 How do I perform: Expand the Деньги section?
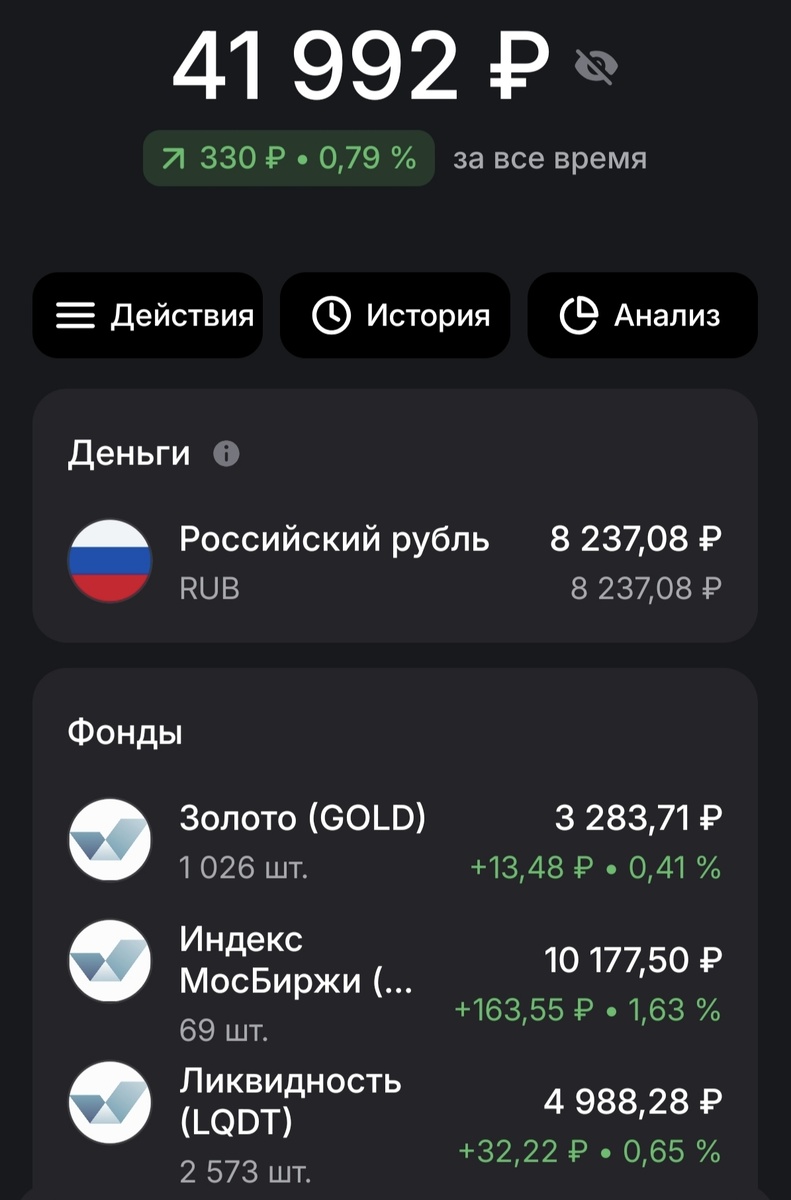click(x=130, y=453)
